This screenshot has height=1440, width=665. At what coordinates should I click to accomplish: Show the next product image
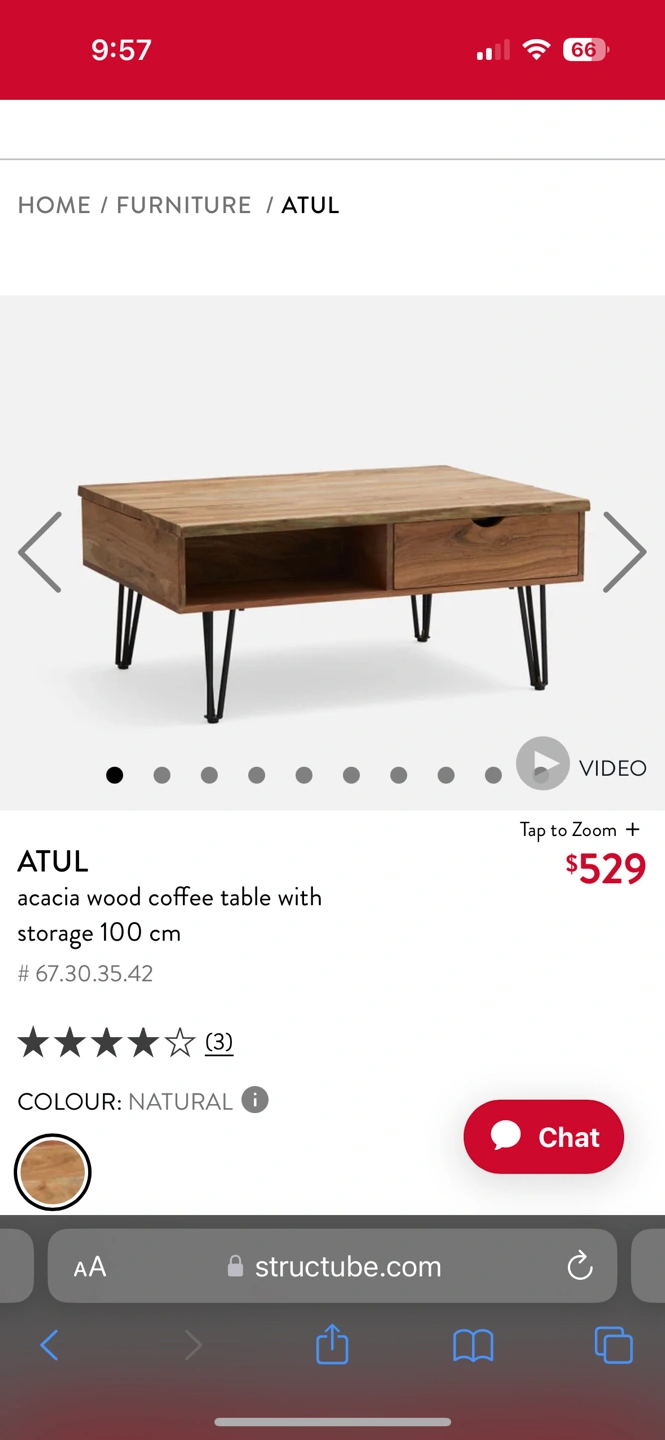click(x=624, y=552)
